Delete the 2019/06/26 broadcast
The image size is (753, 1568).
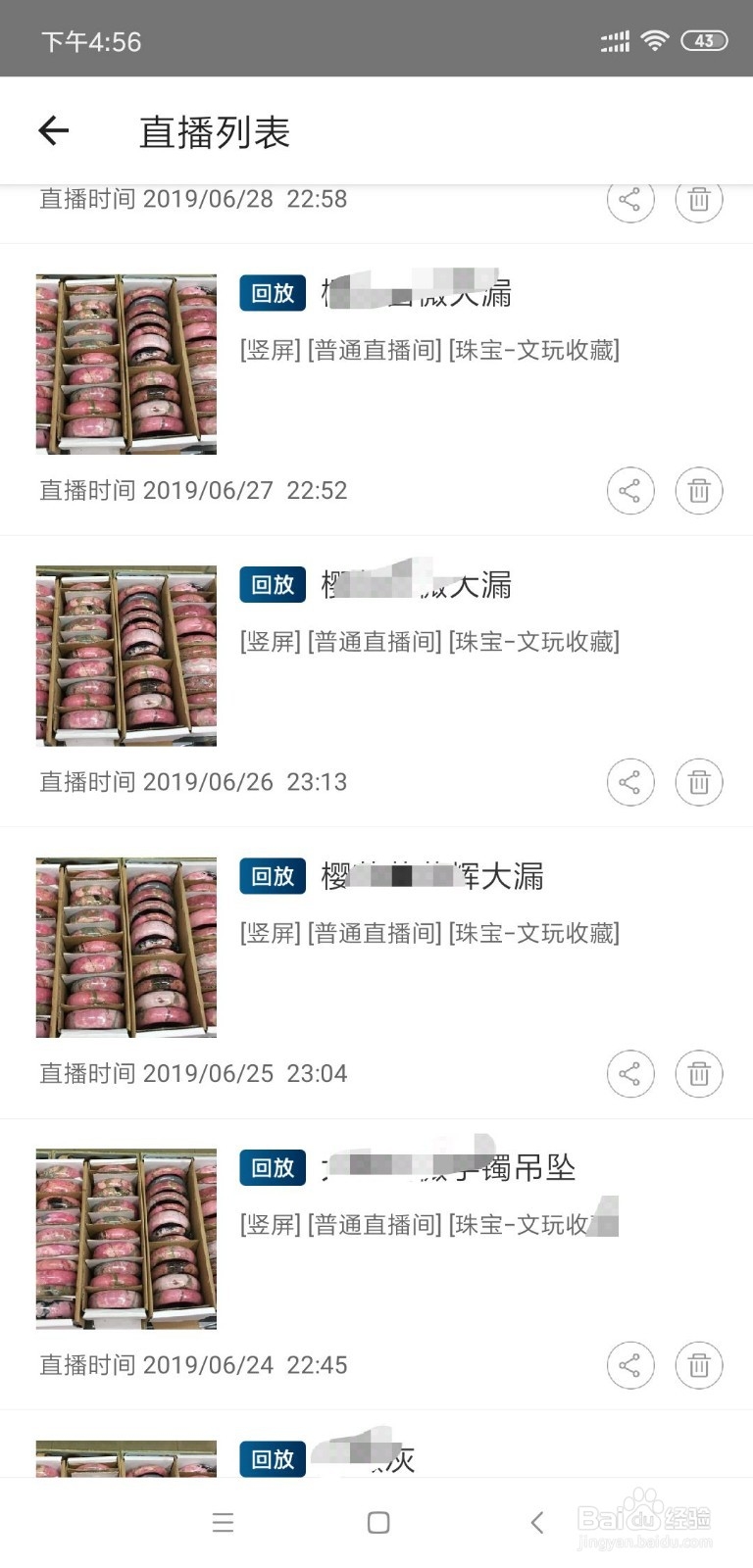pos(698,782)
